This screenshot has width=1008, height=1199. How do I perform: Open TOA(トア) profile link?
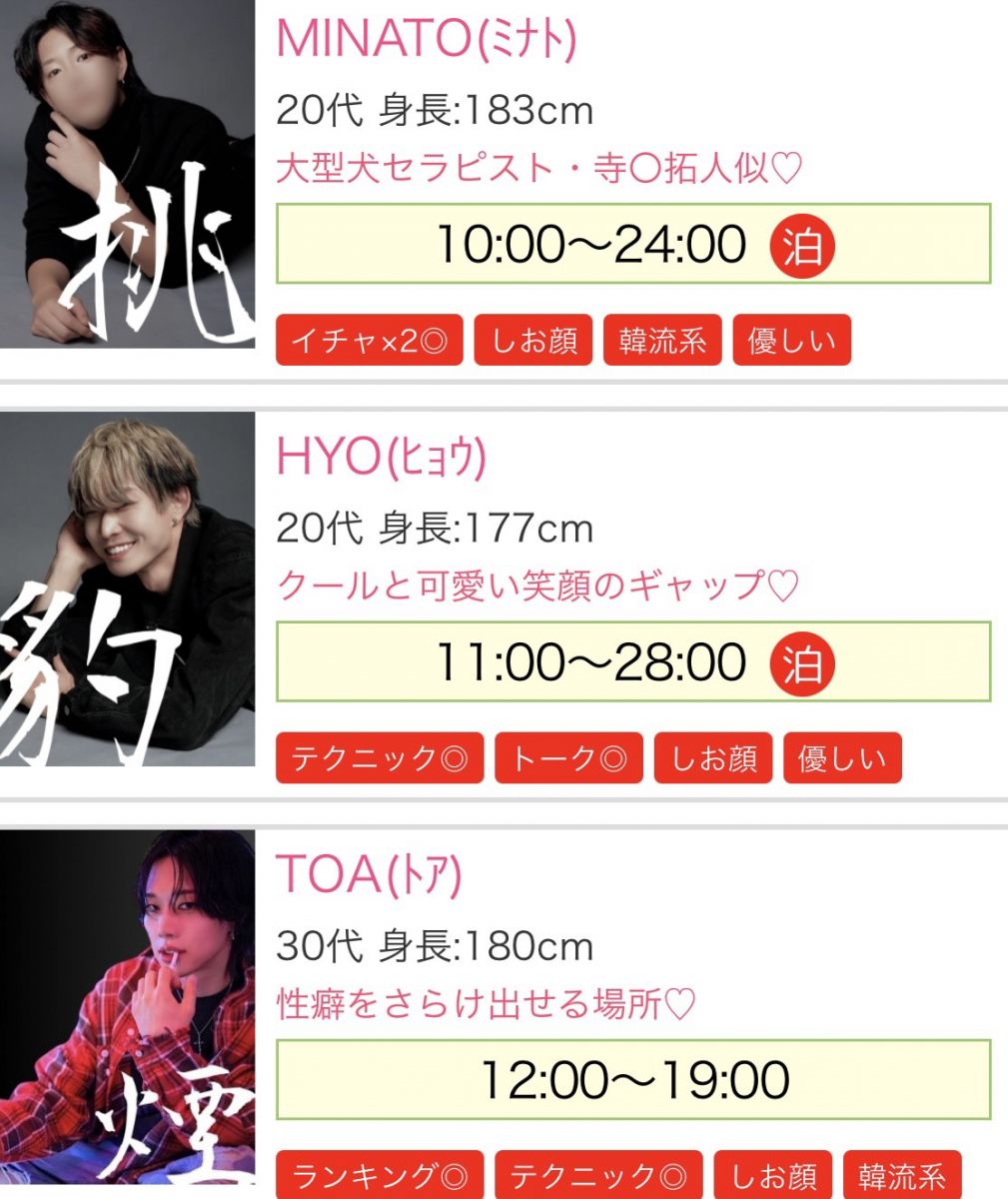(369, 875)
